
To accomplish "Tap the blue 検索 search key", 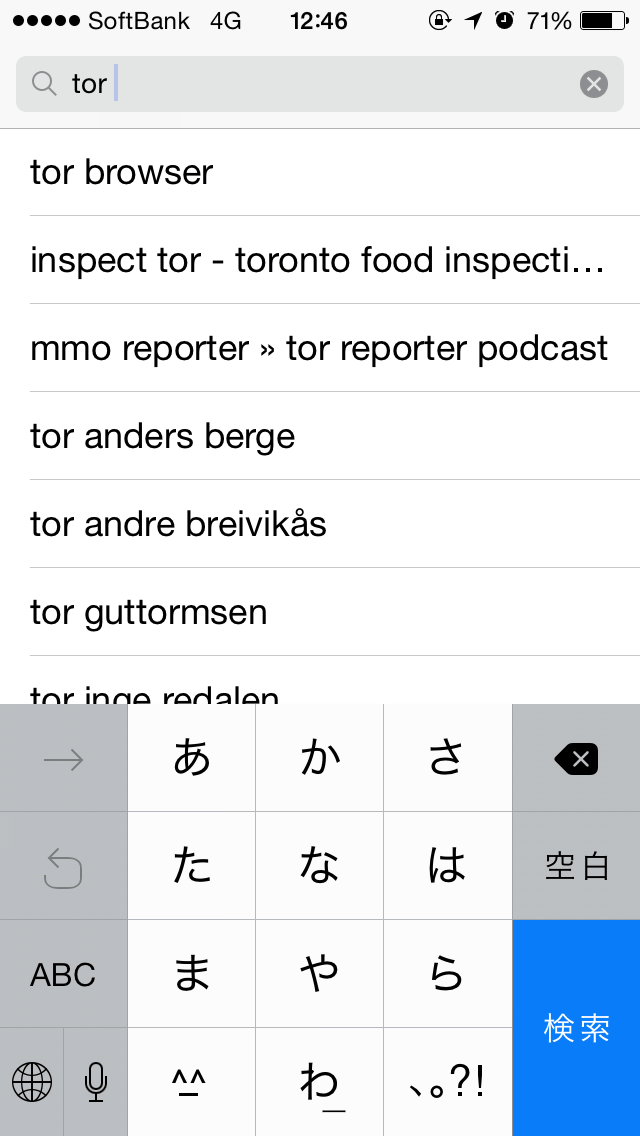I will [x=576, y=1028].
